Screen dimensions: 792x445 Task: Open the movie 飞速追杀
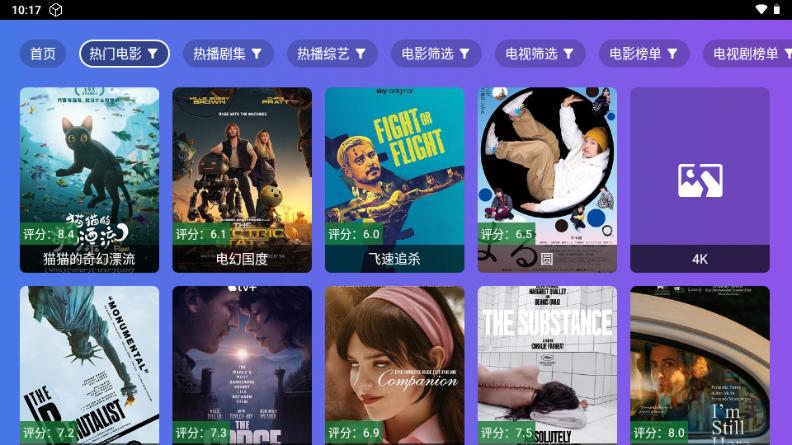(x=395, y=178)
